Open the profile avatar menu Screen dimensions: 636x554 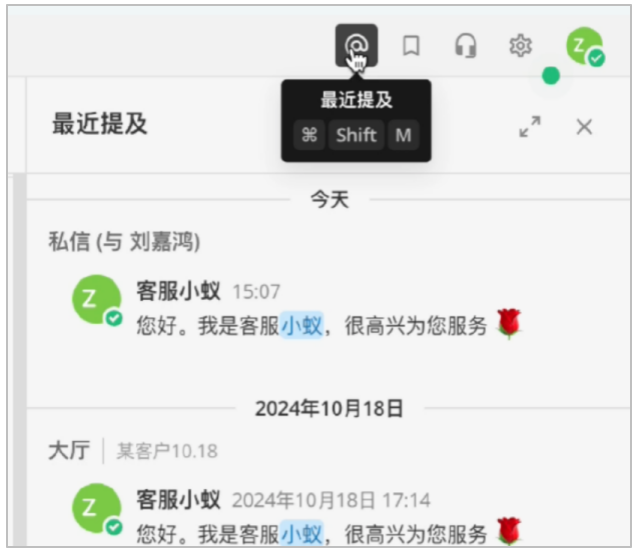click(x=583, y=46)
